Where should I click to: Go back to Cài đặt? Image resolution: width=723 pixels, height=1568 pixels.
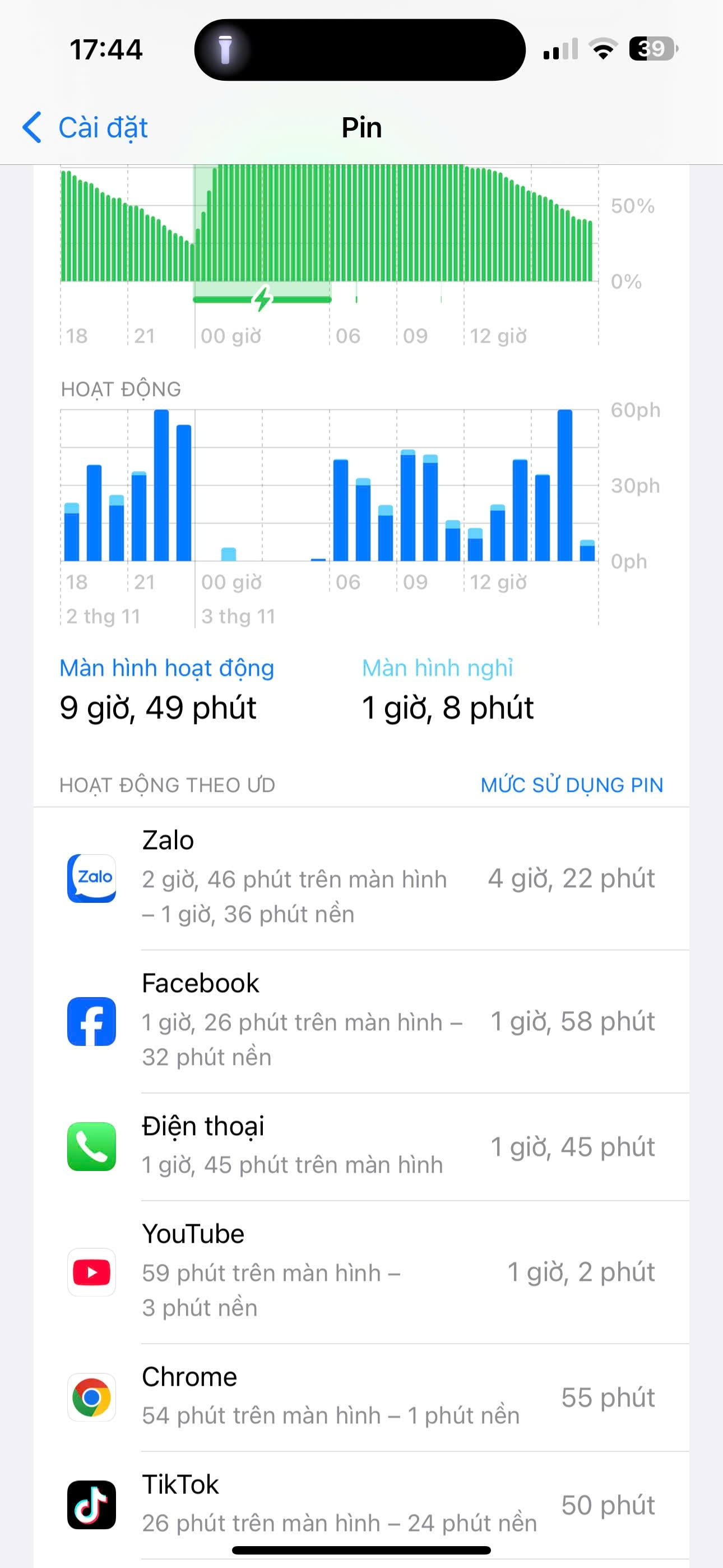pos(85,128)
